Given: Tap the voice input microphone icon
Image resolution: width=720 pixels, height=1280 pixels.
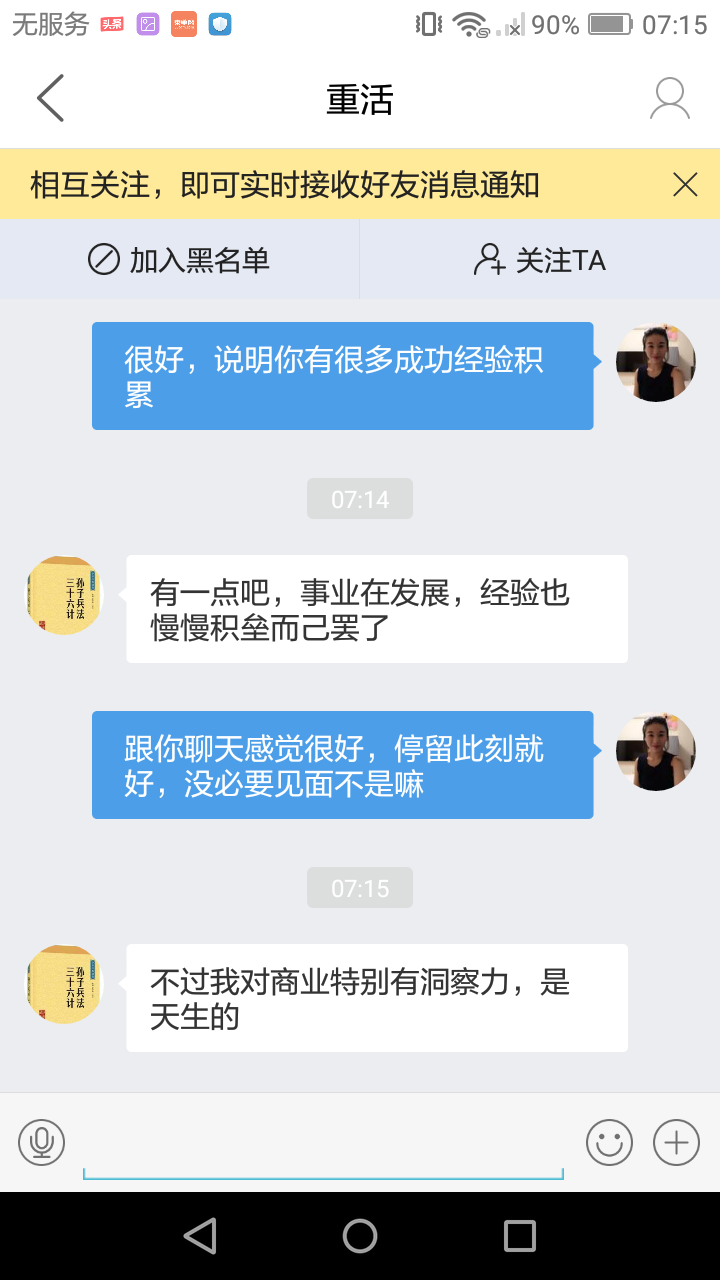Looking at the screenshot, I should point(41,1142).
